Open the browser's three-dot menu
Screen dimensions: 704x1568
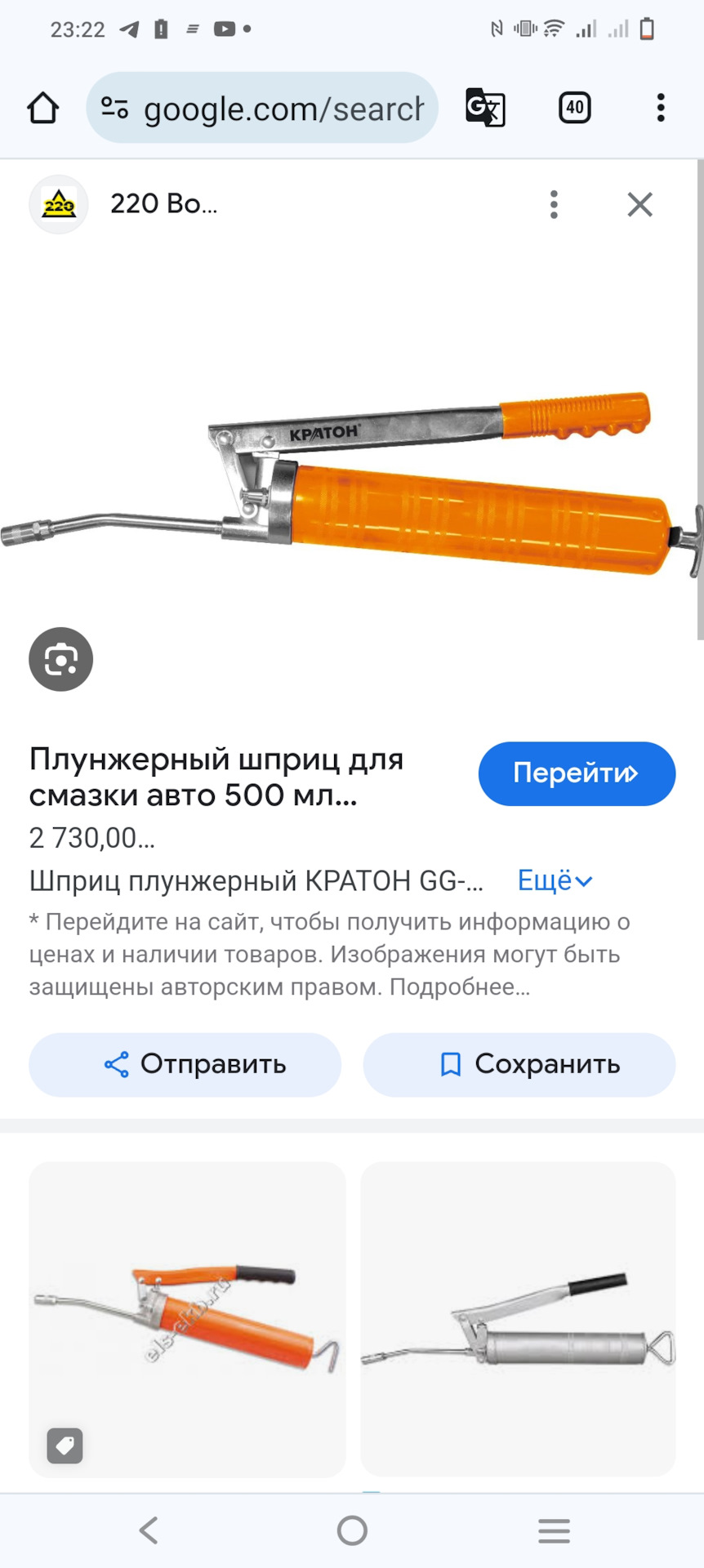click(660, 108)
